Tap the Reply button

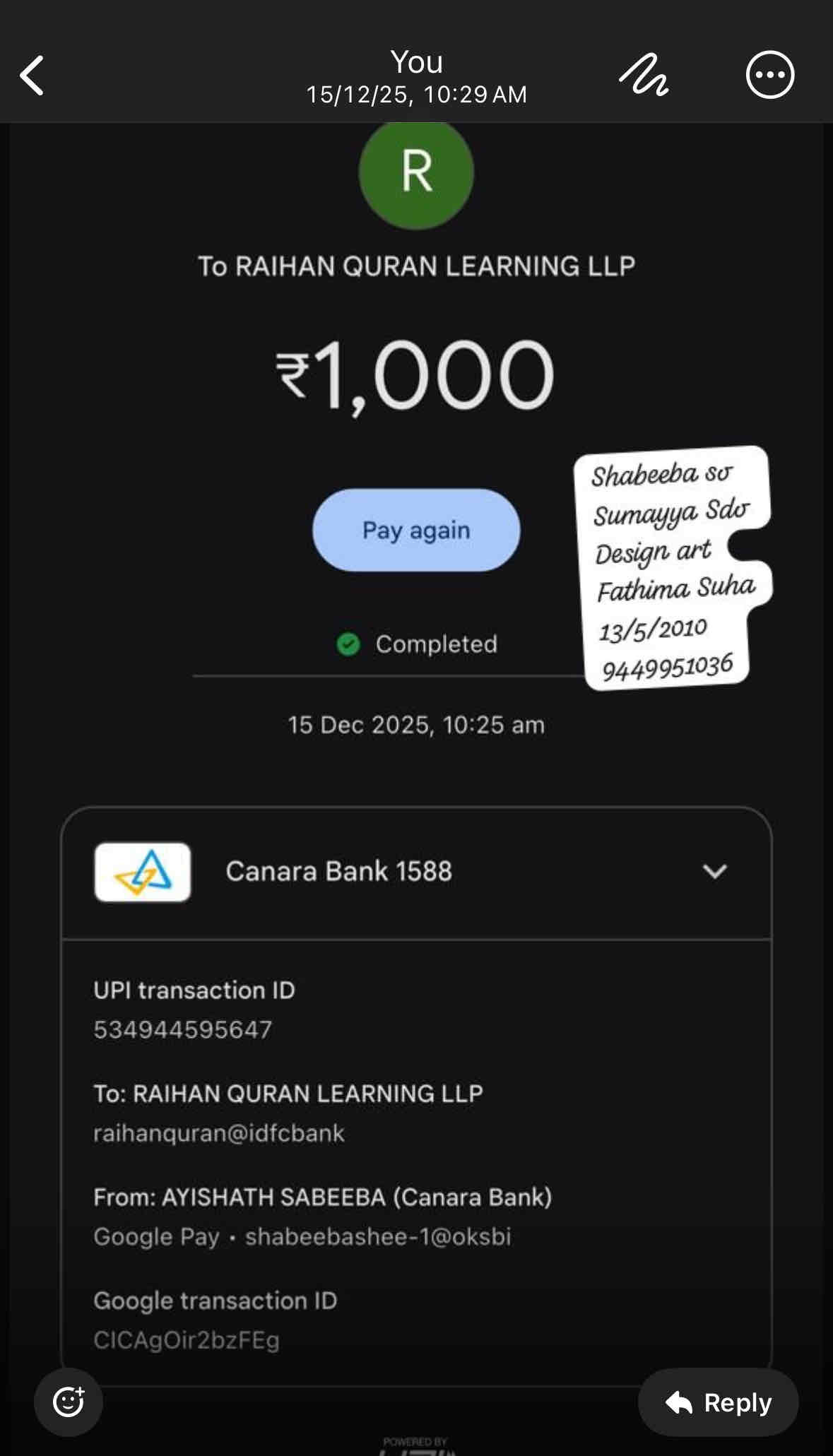[x=718, y=1402]
